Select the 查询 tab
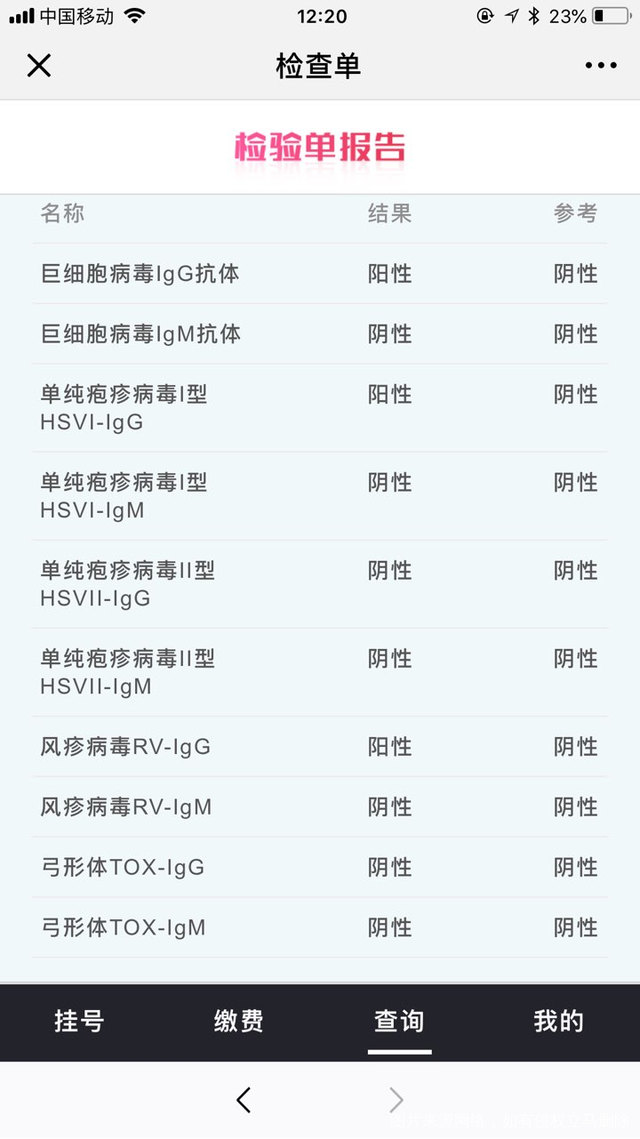 pyautogui.click(x=399, y=1021)
